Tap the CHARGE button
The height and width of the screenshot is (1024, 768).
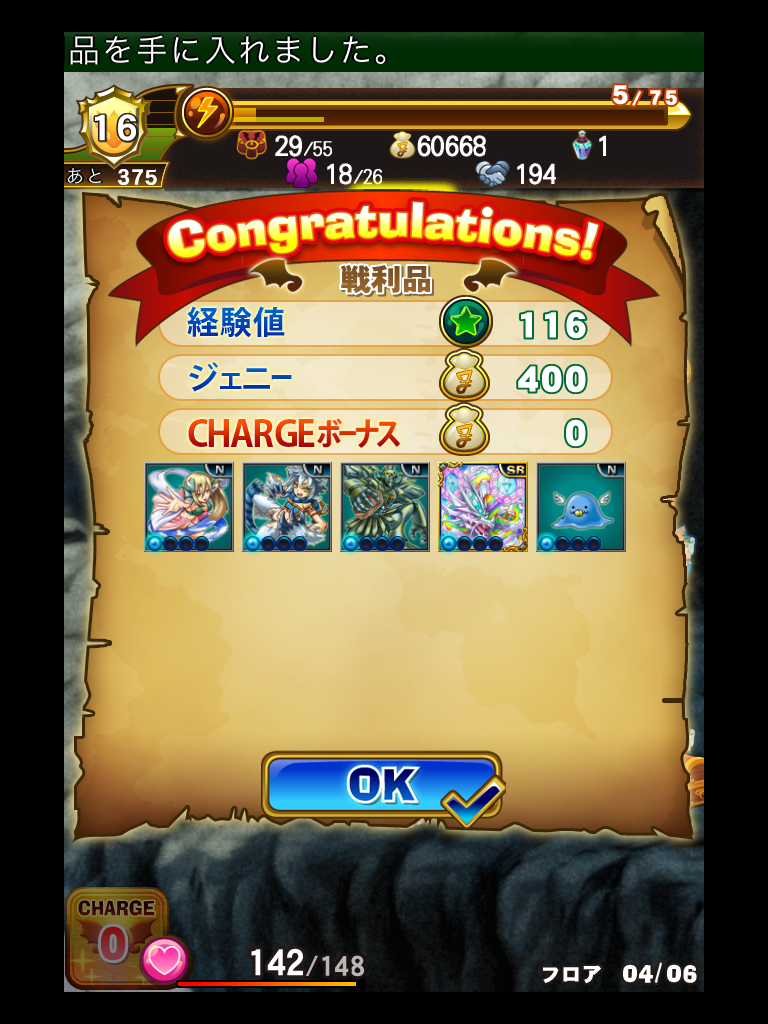(x=115, y=936)
